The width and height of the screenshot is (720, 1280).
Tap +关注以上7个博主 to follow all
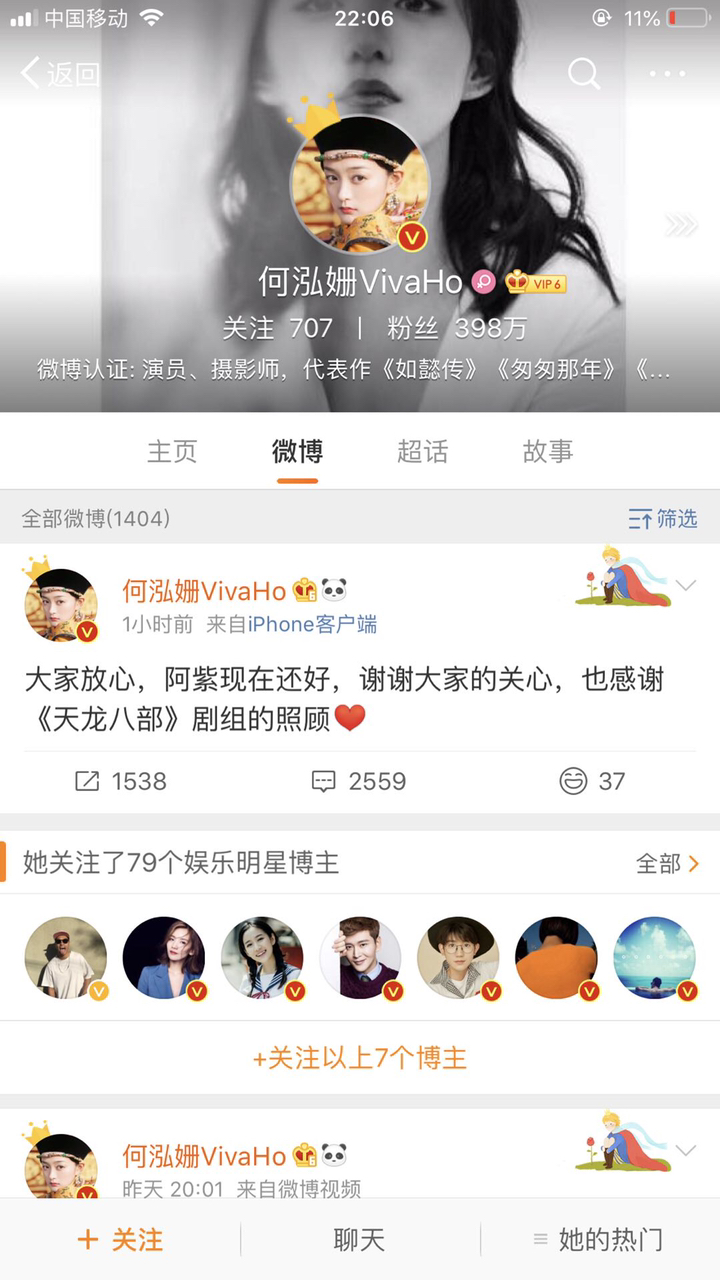[x=359, y=1058]
